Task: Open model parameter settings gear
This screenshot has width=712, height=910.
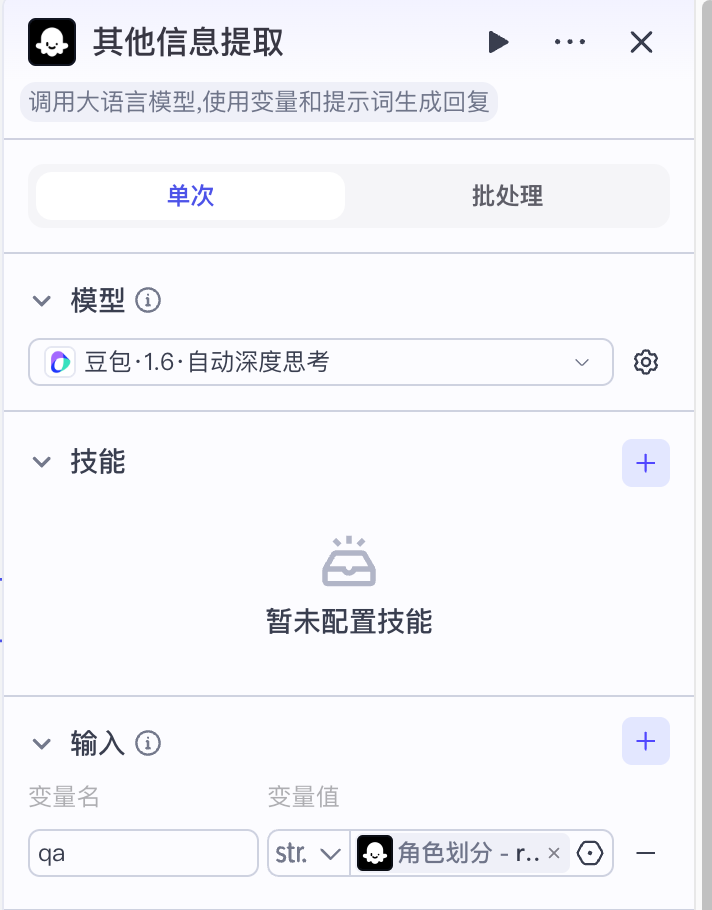Action: click(646, 362)
